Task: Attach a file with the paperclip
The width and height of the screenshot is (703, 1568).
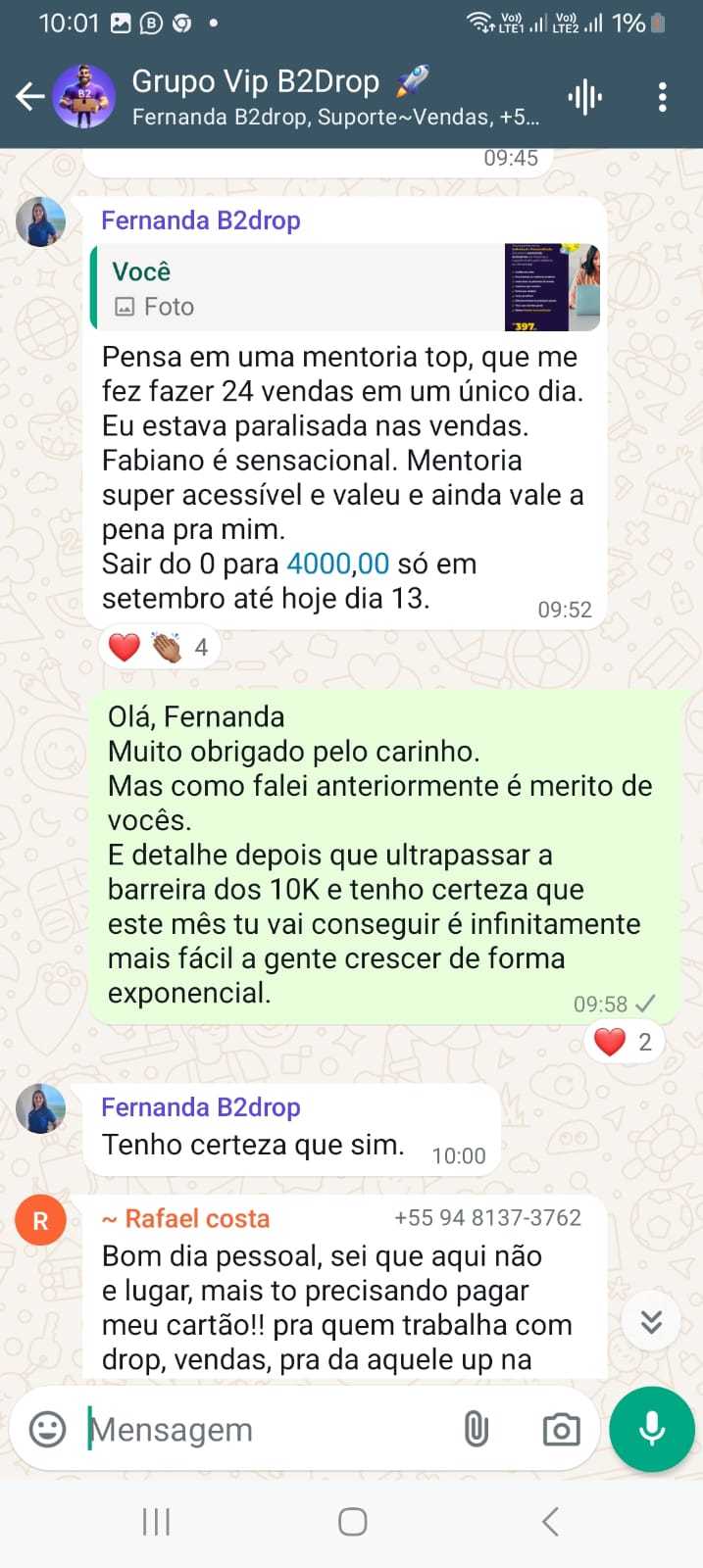Action: tap(477, 1430)
